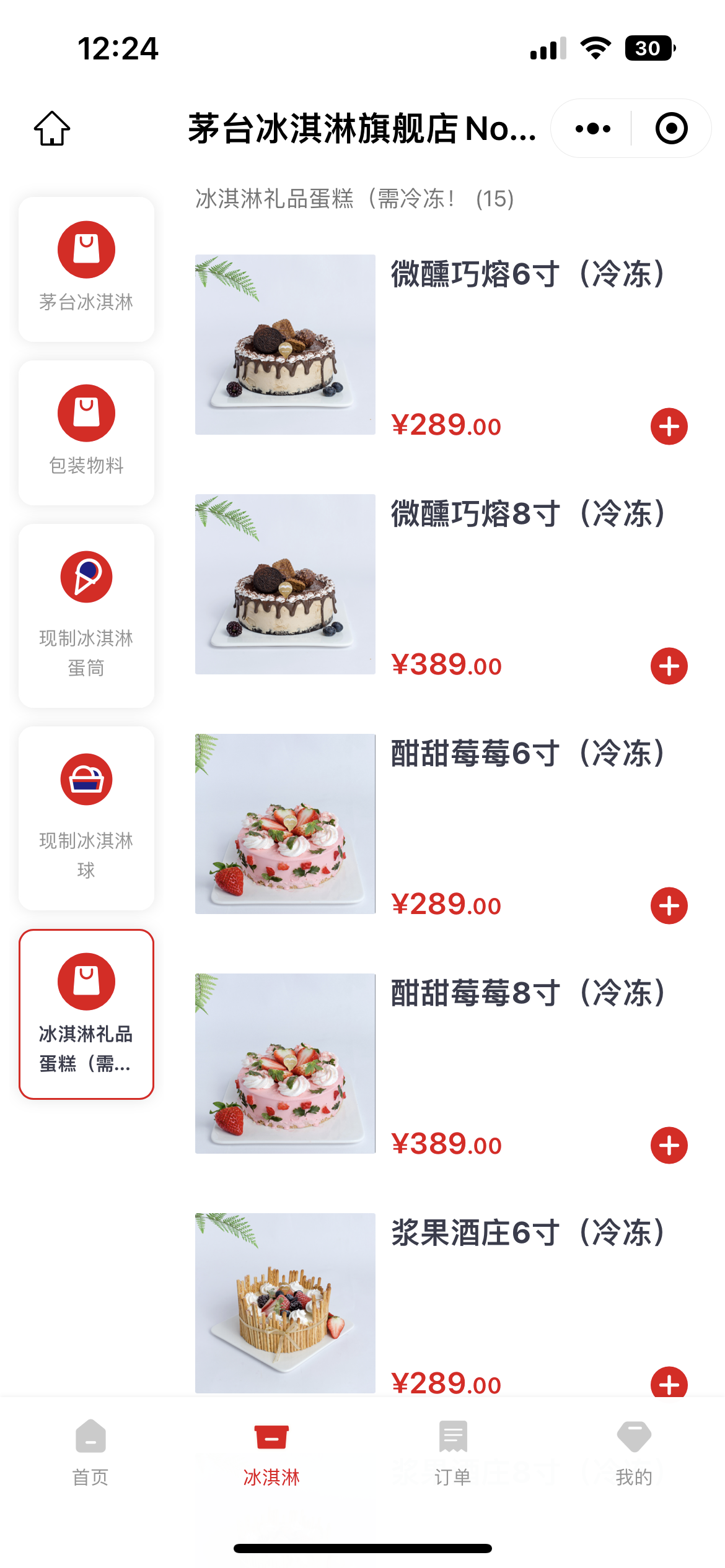Add 微醺巧熔6寸 cake to cart
The width and height of the screenshot is (725, 1568).
[x=669, y=427]
